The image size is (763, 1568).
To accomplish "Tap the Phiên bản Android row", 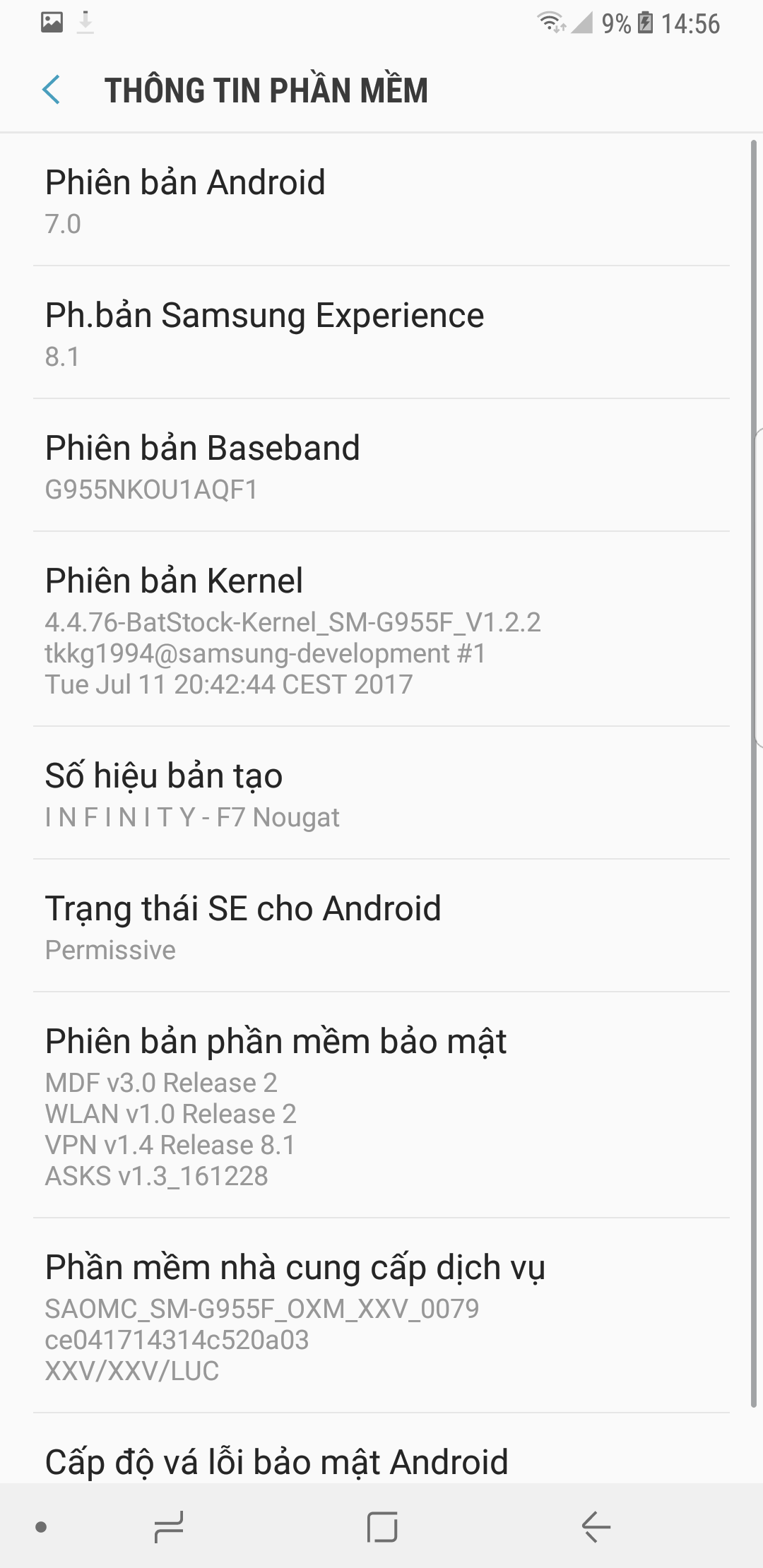I will [381, 200].
